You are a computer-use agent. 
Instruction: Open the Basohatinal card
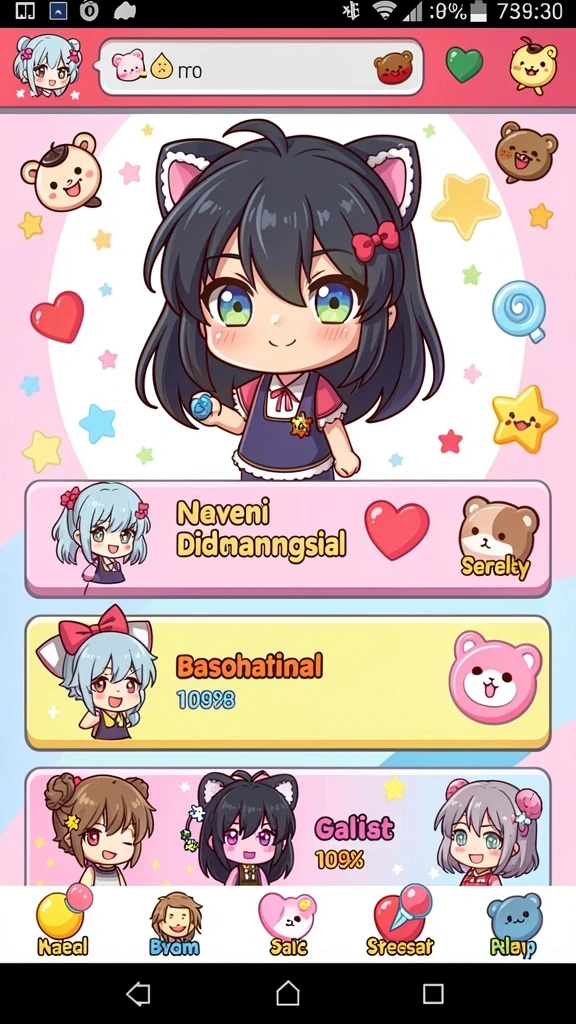click(288, 682)
